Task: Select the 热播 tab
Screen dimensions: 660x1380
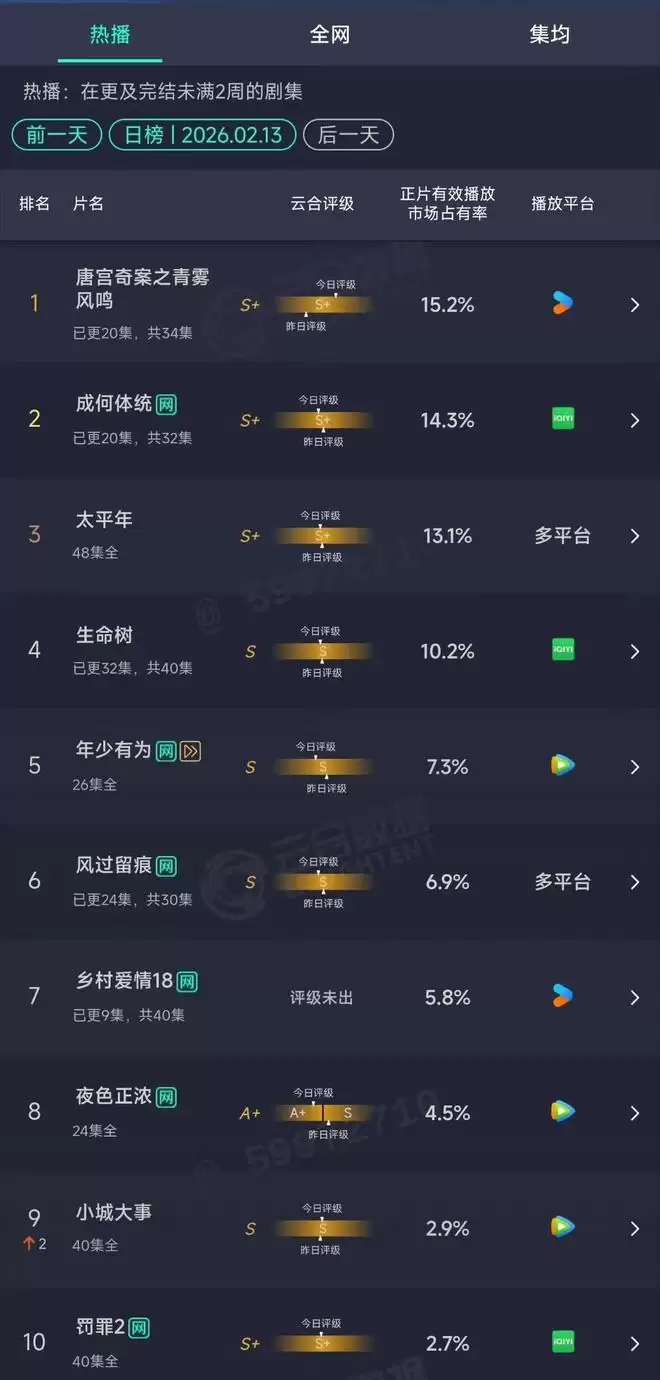Action: (110, 34)
